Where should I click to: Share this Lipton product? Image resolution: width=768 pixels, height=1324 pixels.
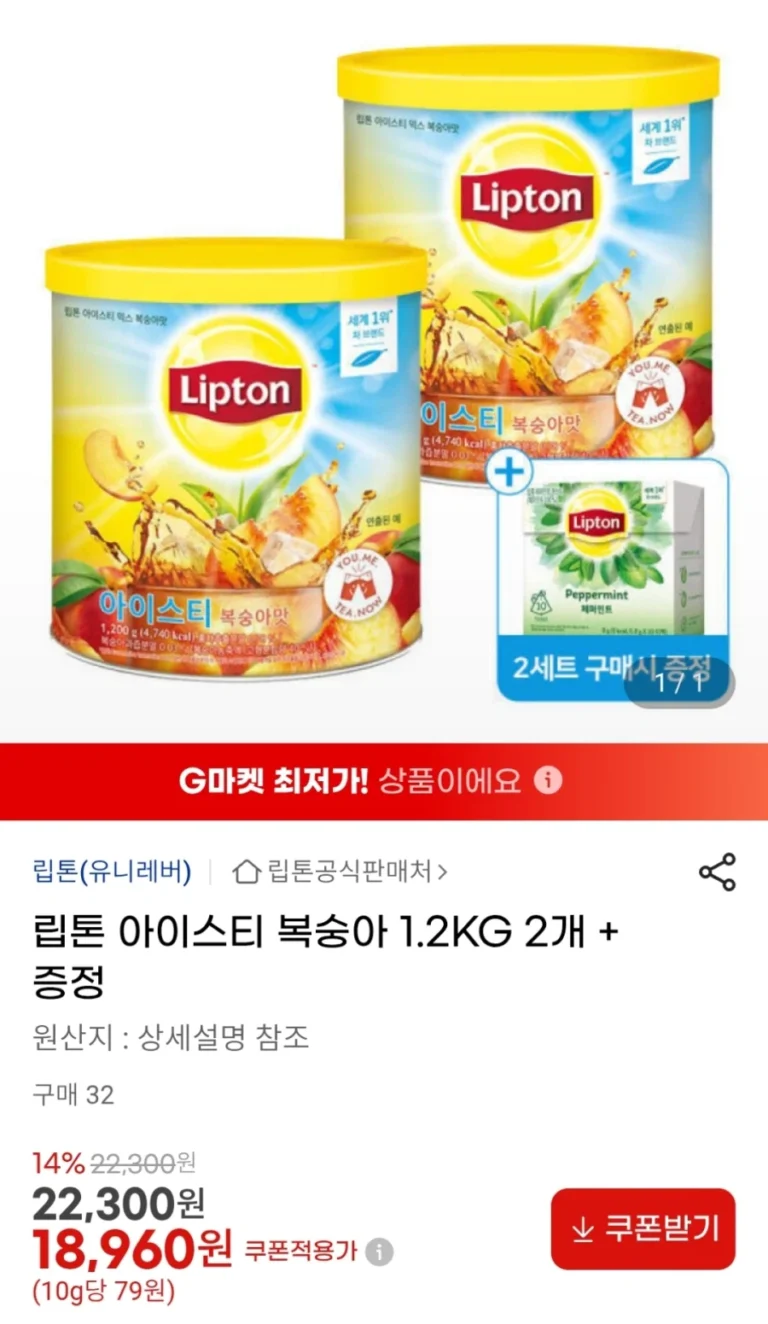(x=717, y=872)
